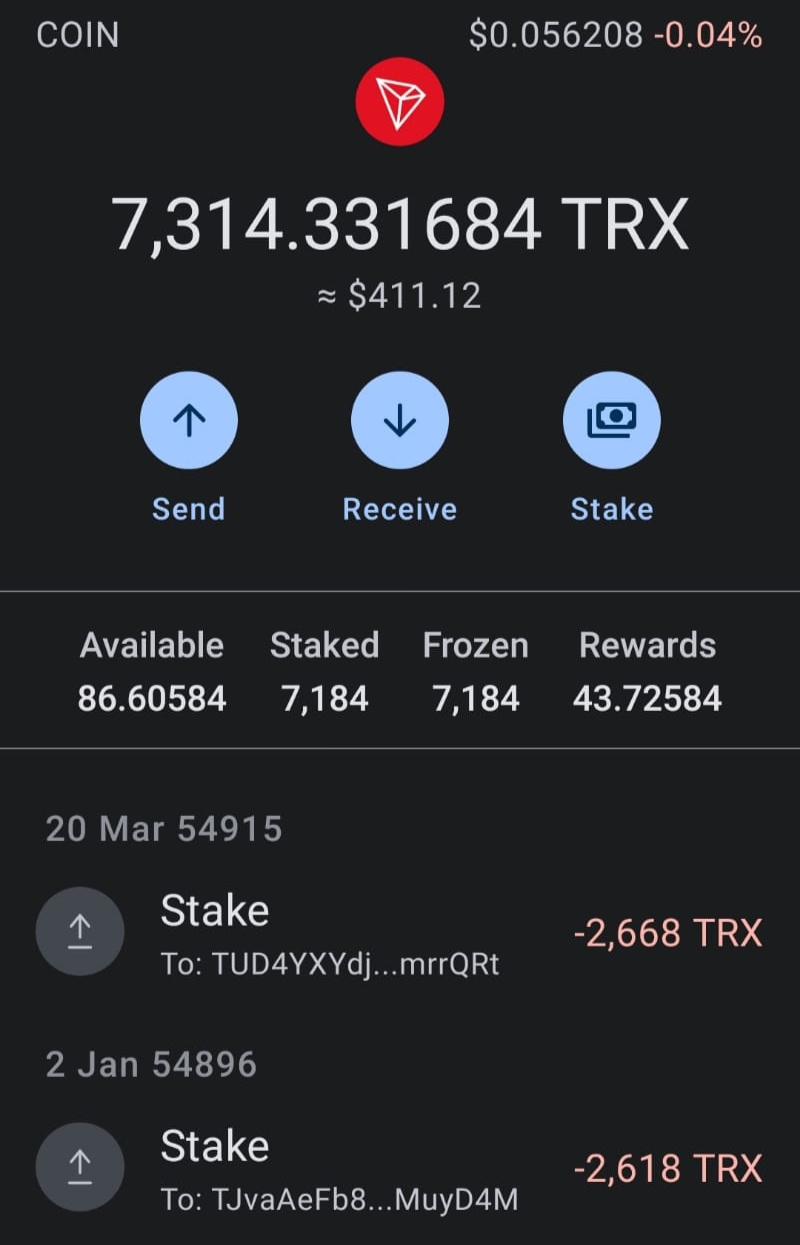View the 2 Jan stake transaction of 2,618 TRX
This screenshot has width=800, height=1245.
point(400,1167)
